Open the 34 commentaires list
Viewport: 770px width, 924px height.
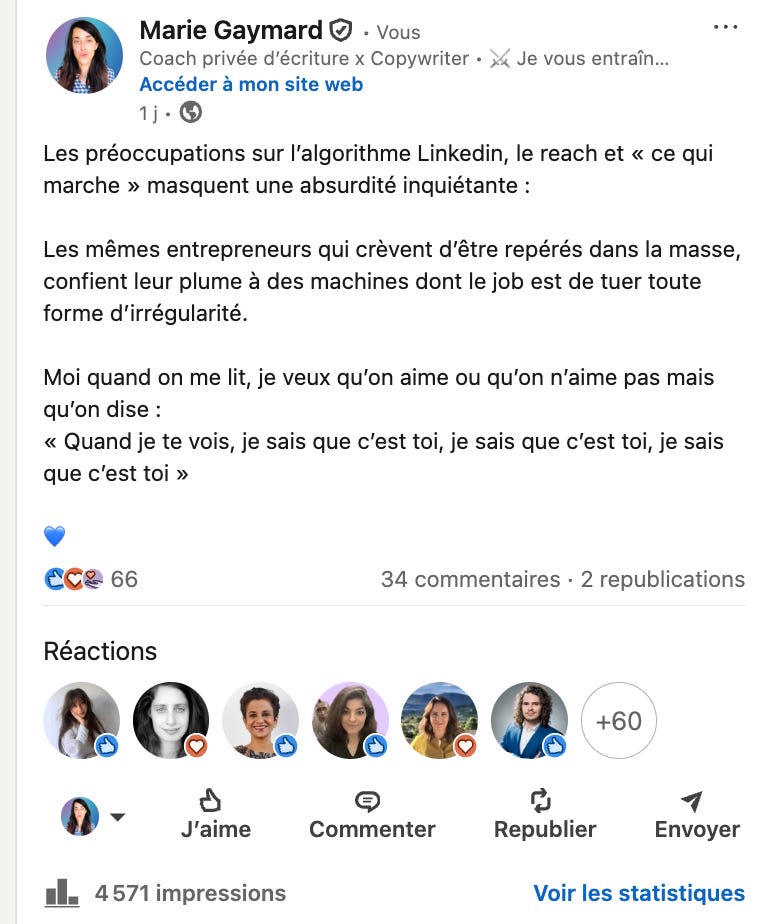(x=470, y=579)
